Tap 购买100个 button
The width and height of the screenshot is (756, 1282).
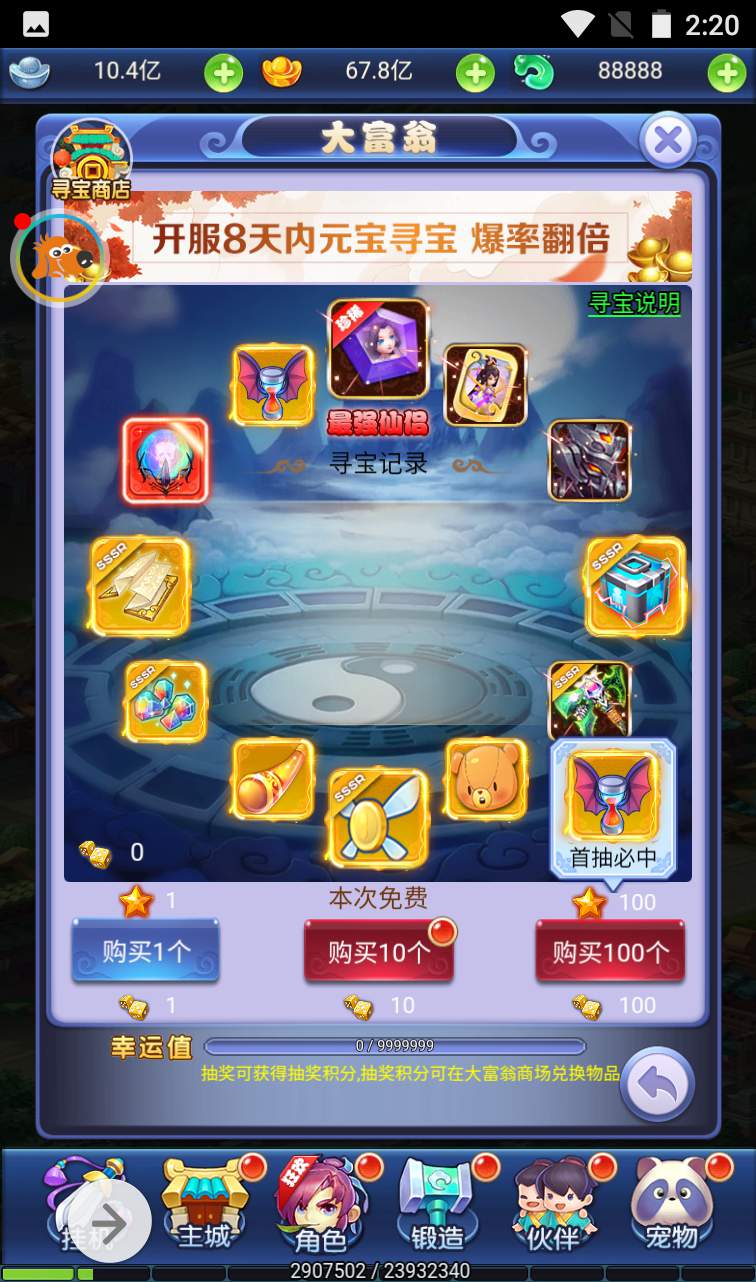click(x=610, y=951)
